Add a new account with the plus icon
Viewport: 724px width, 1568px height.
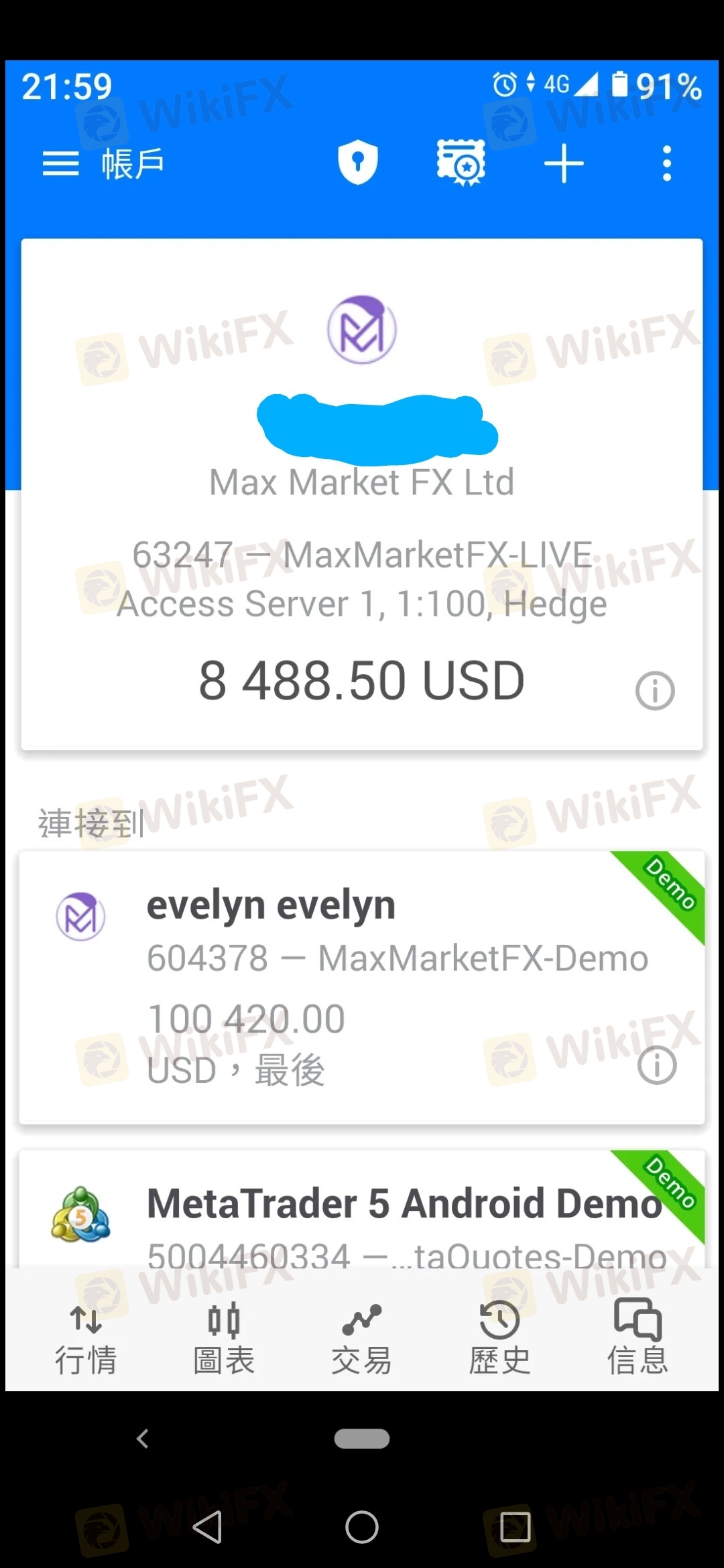pos(564,164)
